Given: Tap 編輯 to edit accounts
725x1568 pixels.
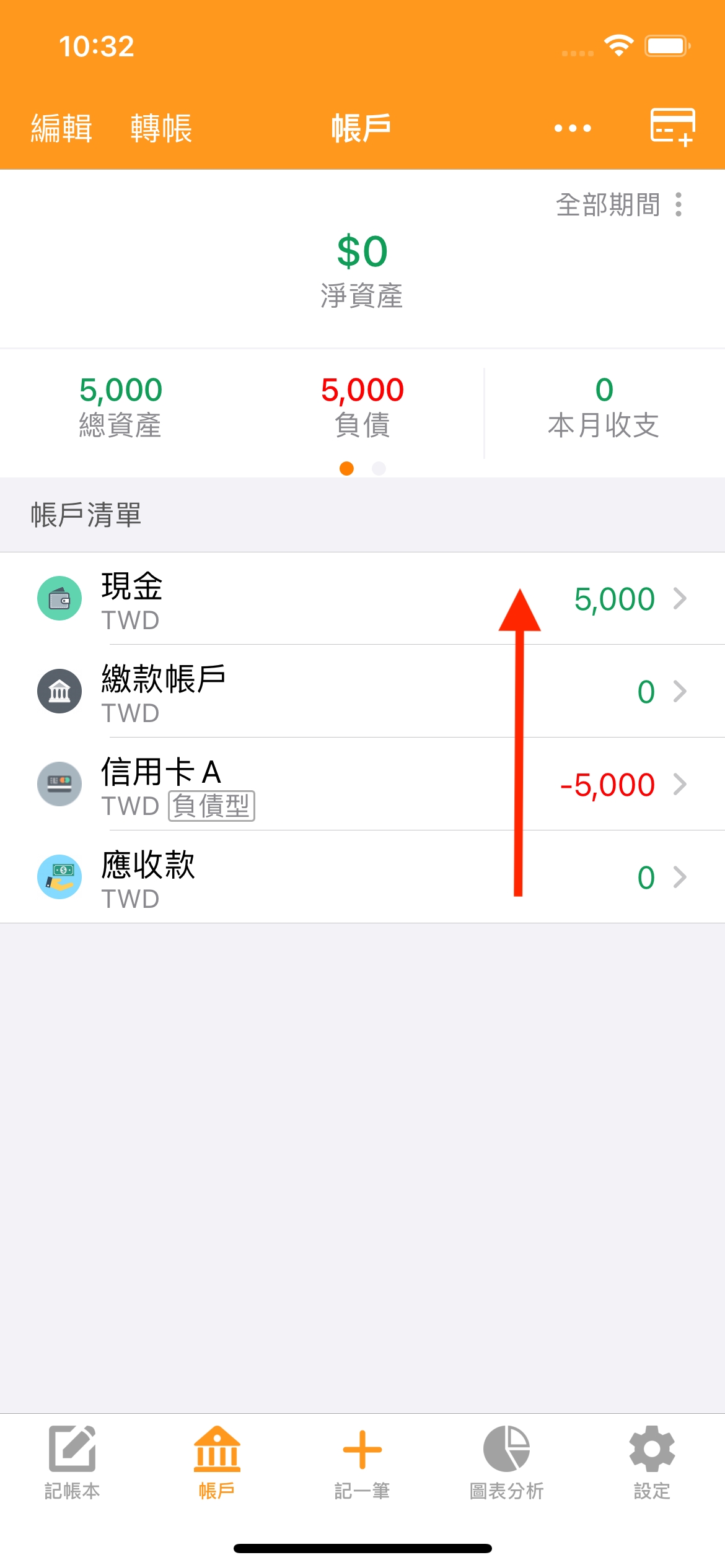Looking at the screenshot, I should pos(61,128).
